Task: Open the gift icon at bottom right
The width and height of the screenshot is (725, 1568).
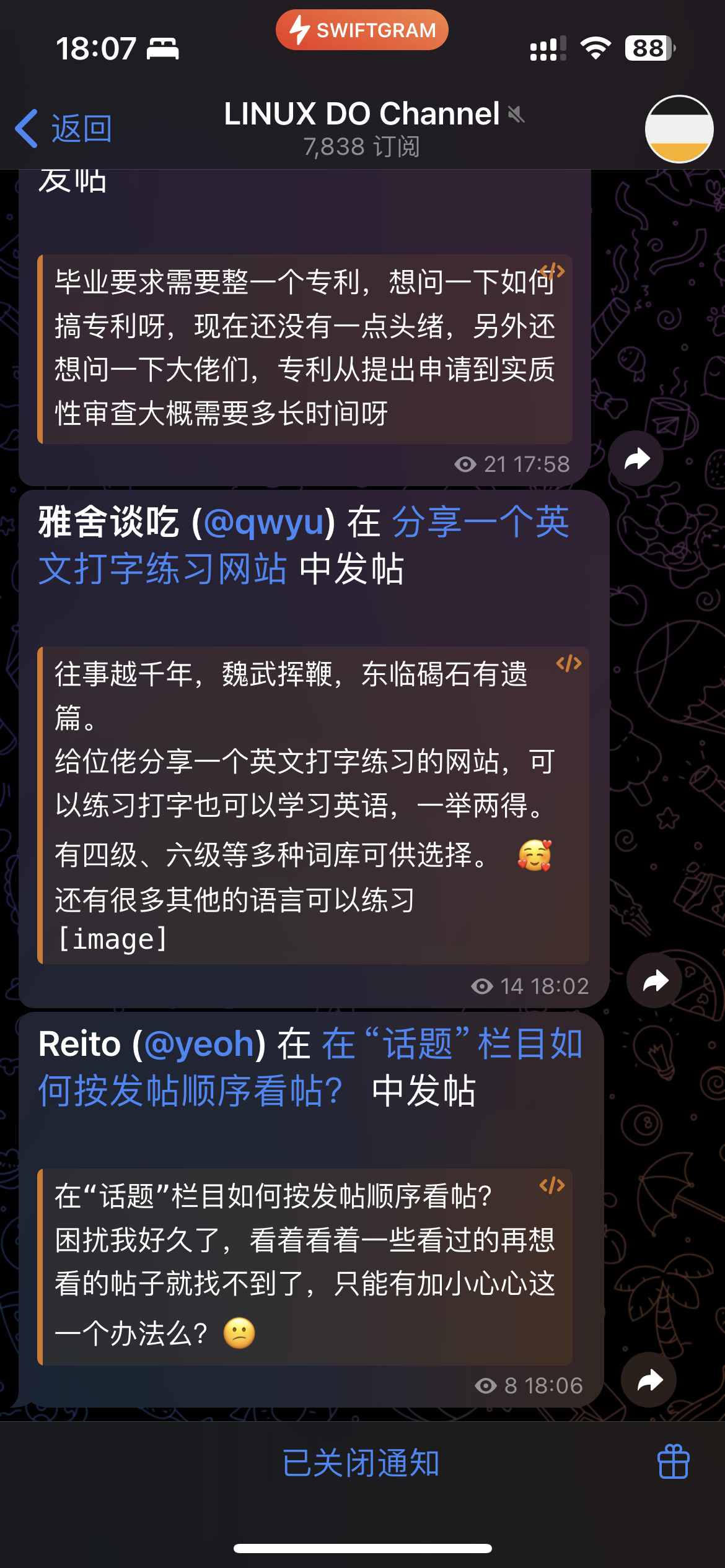Action: (x=674, y=1461)
